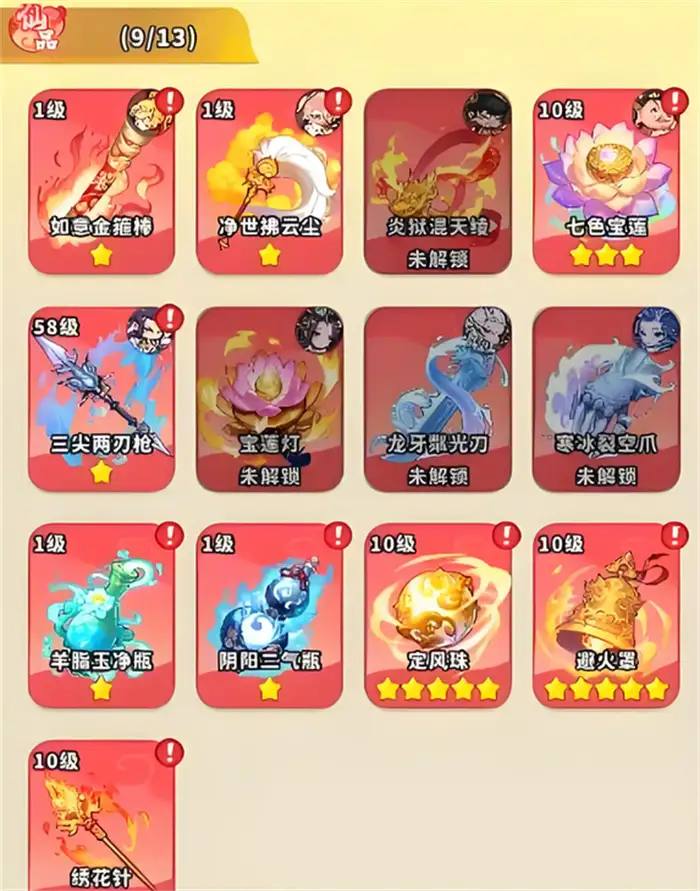The height and width of the screenshot is (891, 700).
Task: View locked item 宝莲灯
Action: click(269, 398)
